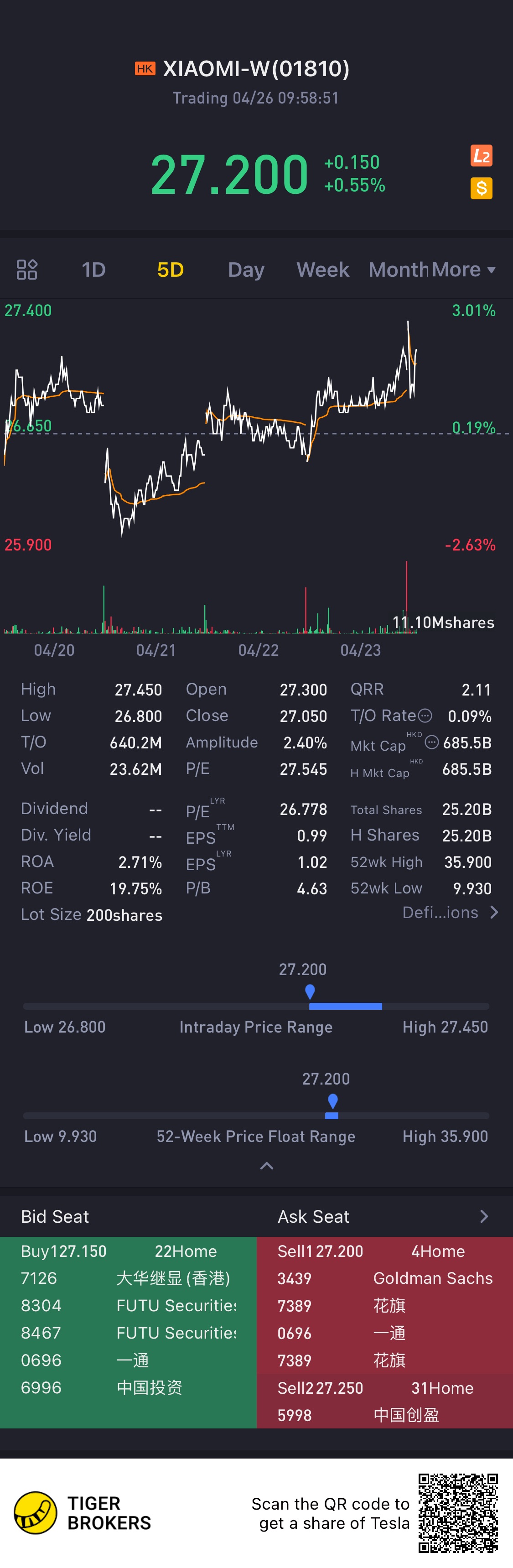The image size is (513, 1568).
Task: Tap the yellow dollar sign icon
Action: [x=481, y=188]
